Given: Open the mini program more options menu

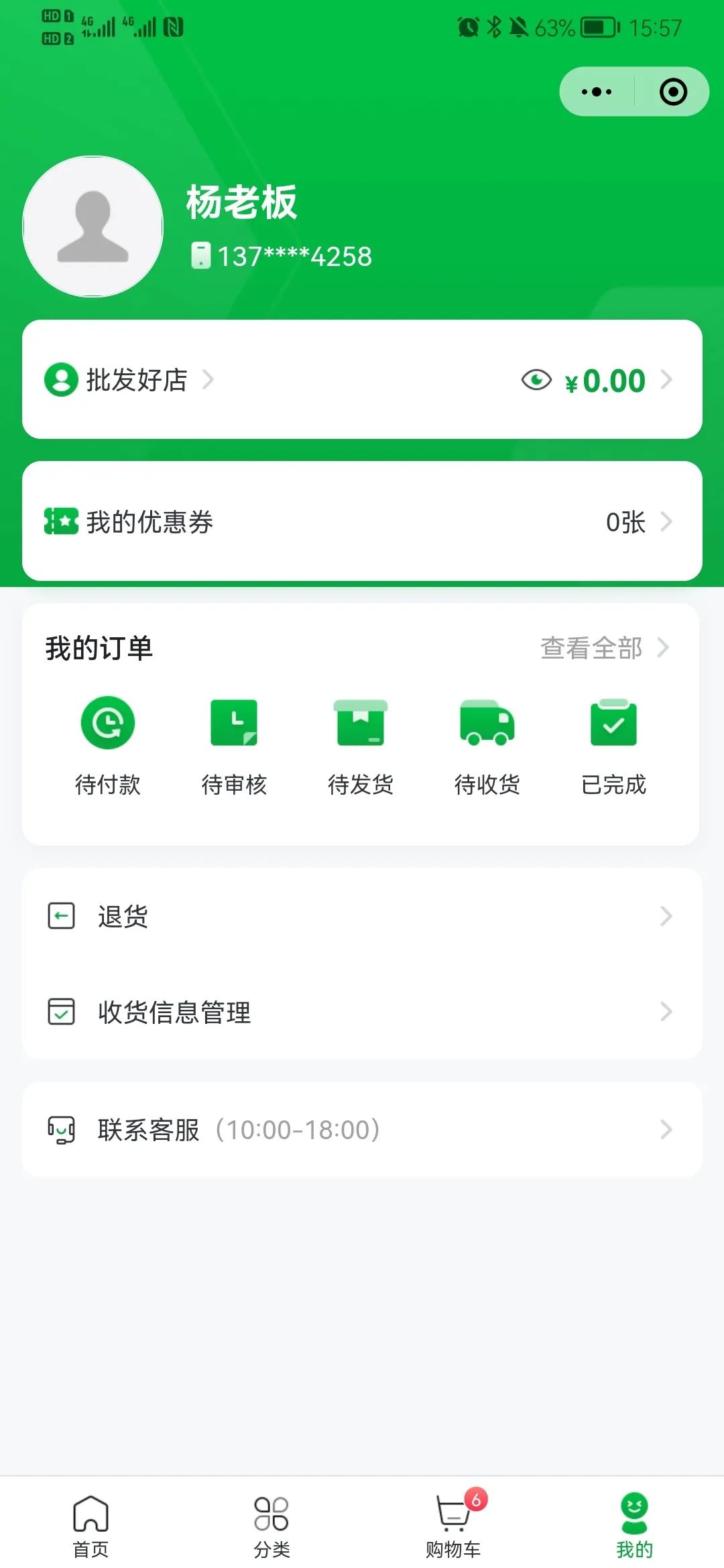Looking at the screenshot, I should [x=597, y=92].
